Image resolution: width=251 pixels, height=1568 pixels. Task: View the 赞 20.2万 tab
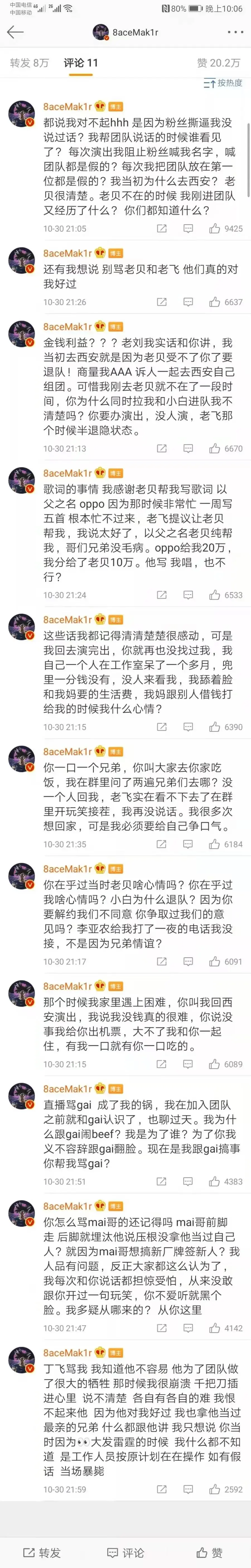click(x=218, y=63)
